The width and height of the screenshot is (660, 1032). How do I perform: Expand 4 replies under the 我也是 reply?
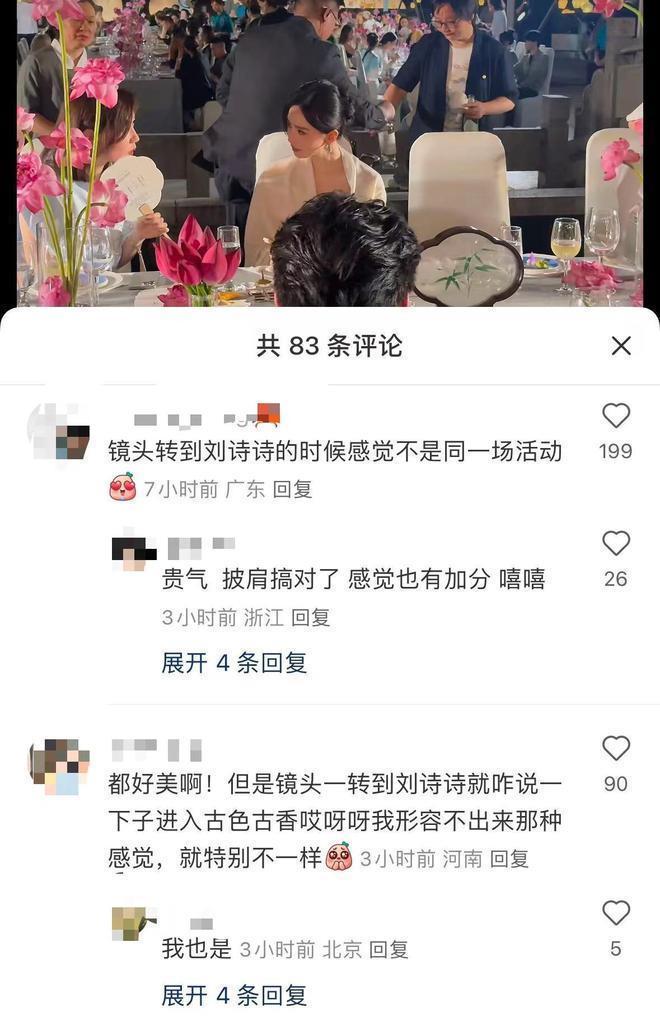pos(234,995)
